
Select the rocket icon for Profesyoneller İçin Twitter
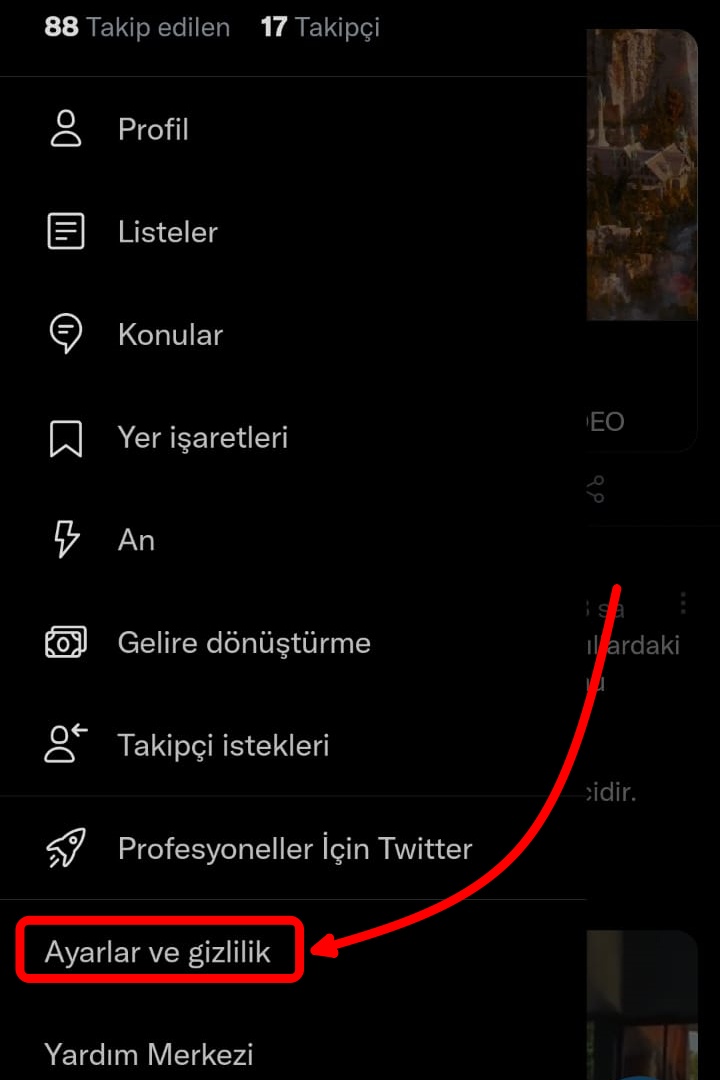point(64,848)
